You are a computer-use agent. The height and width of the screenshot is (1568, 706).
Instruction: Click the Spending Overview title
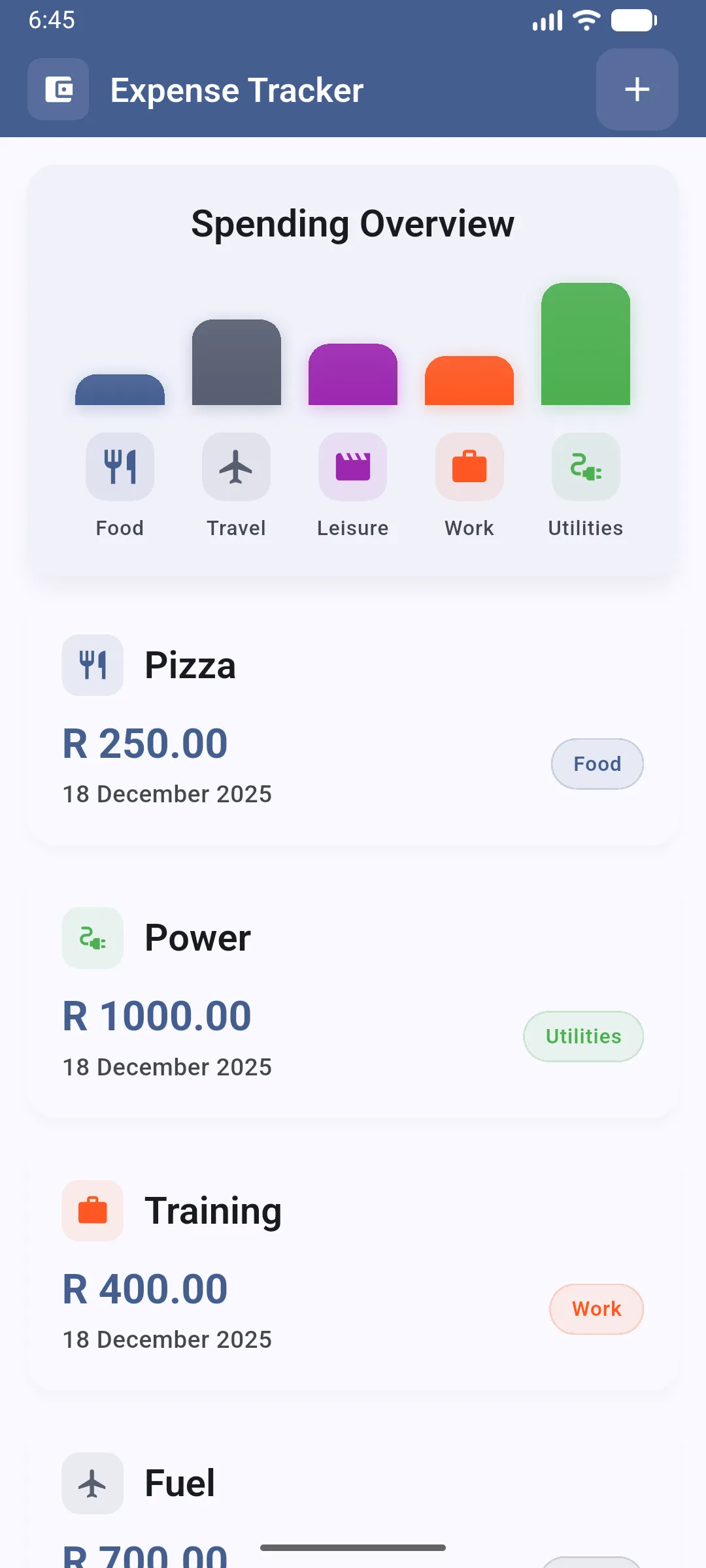coord(352,224)
